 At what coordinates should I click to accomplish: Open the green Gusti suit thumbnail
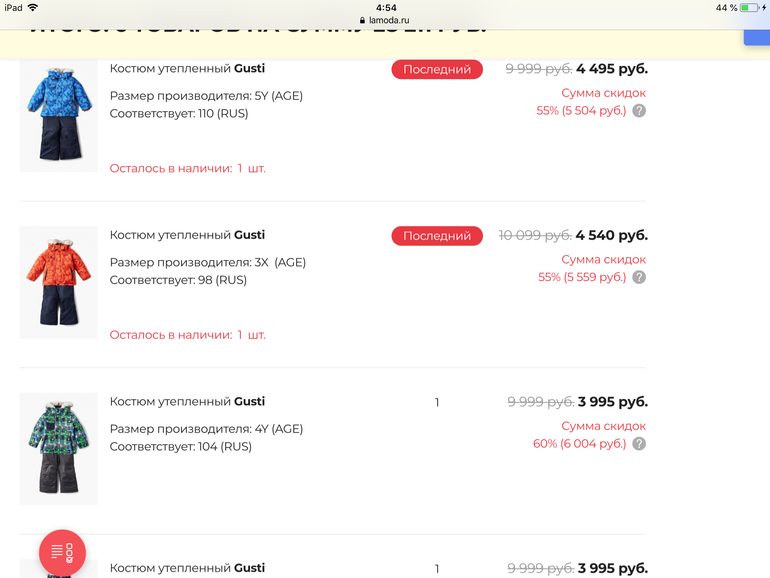[58, 447]
